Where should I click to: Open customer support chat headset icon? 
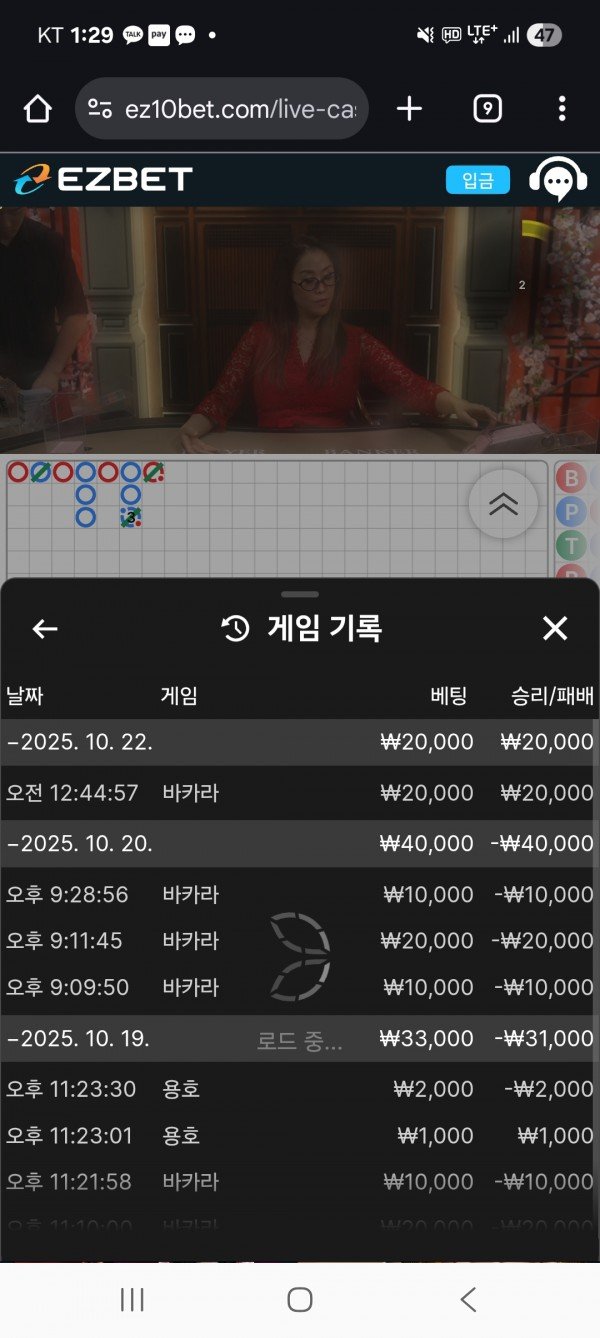click(557, 180)
